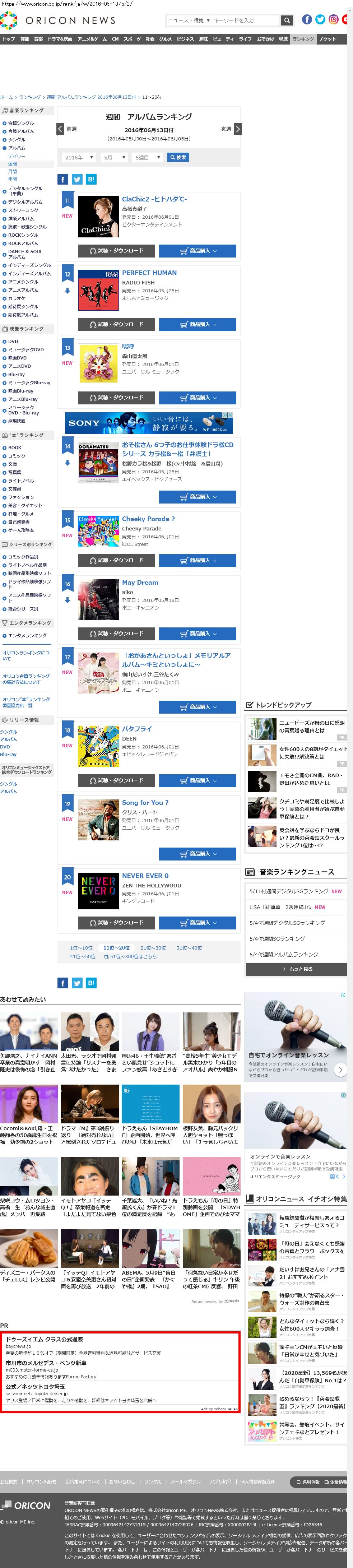Open LiSA「紅蓮華」2週連続1位 news item
The image size is (353, 1568).
[287, 907]
